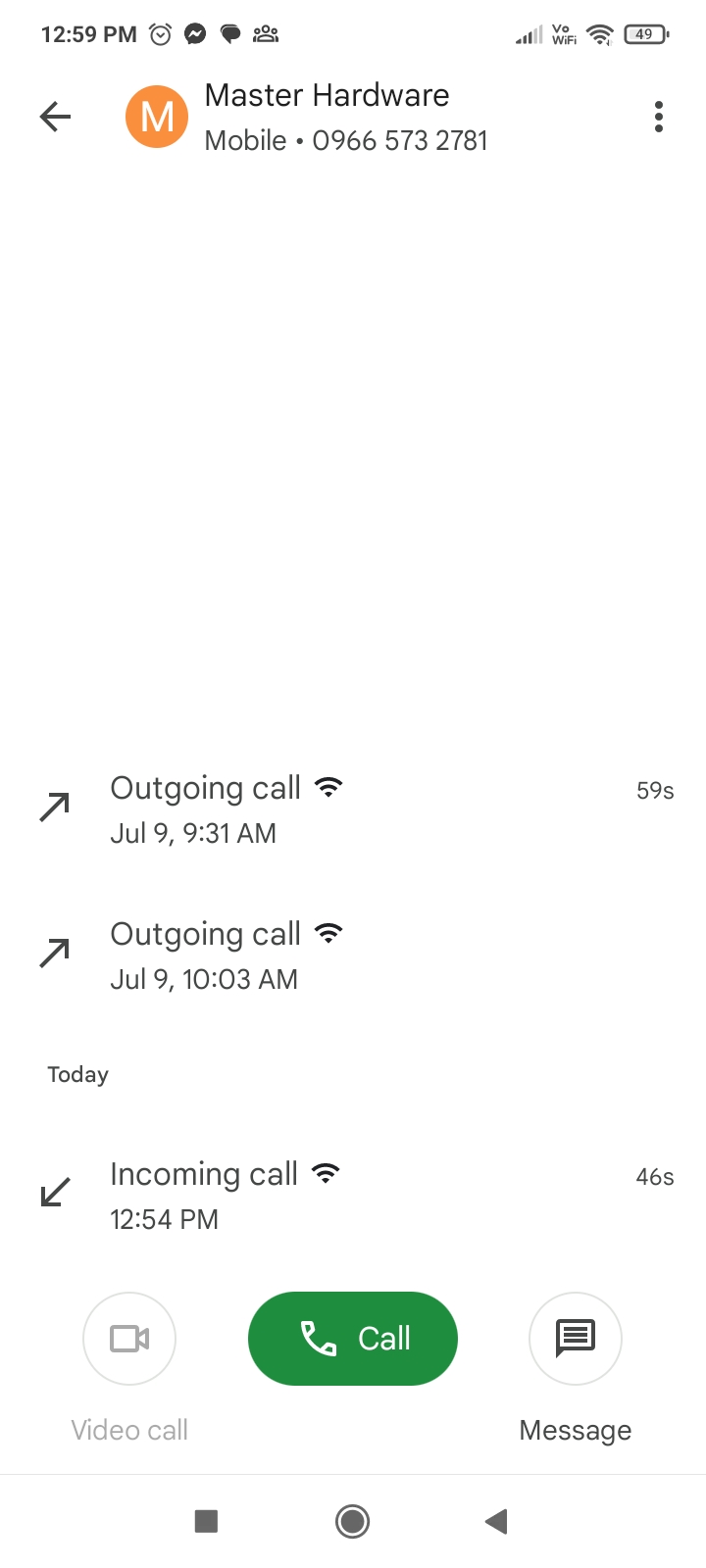Viewport: 706px width, 1568px height.
Task: Go back using the top arrow
Action: (56, 118)
